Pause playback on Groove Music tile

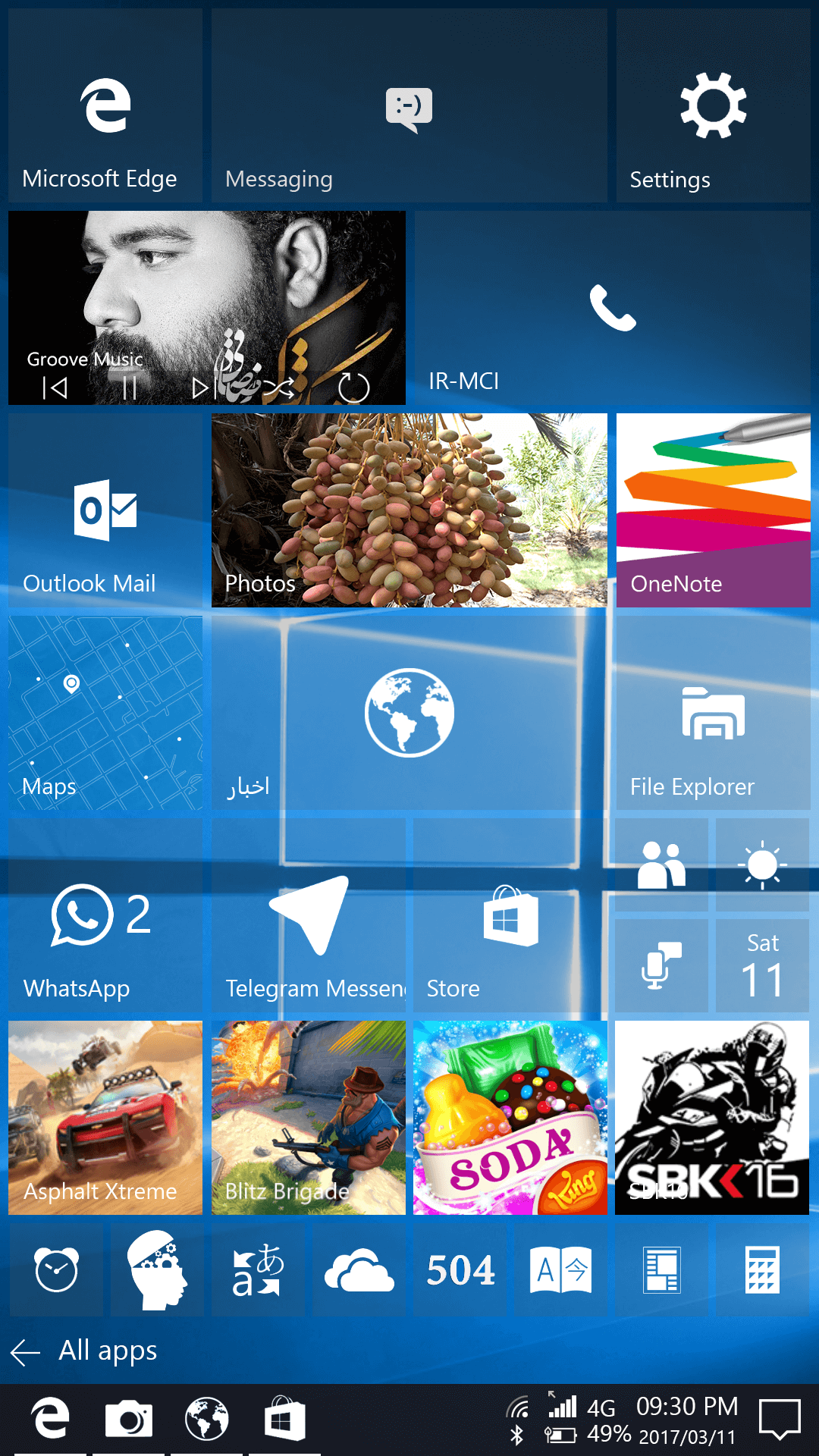click(x=130, y=388)
